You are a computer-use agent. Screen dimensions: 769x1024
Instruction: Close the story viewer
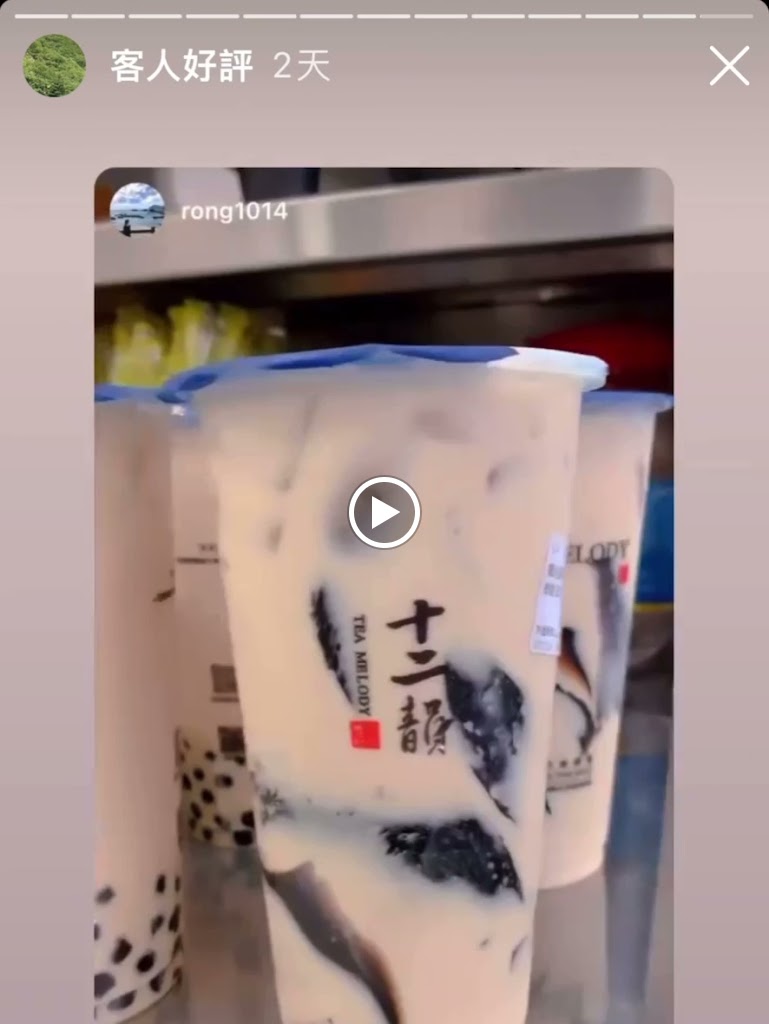729,66
